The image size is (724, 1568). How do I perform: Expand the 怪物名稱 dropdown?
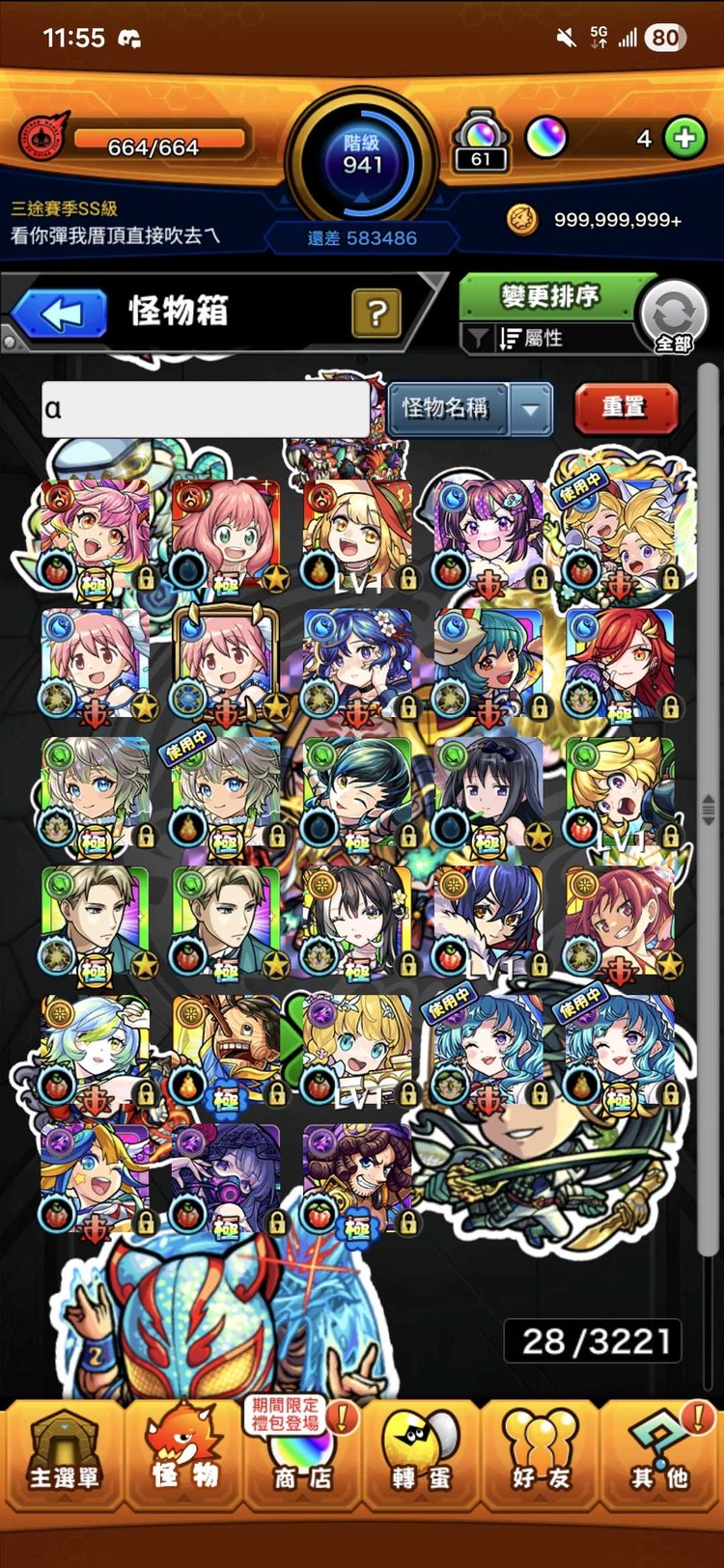point(531,408)
